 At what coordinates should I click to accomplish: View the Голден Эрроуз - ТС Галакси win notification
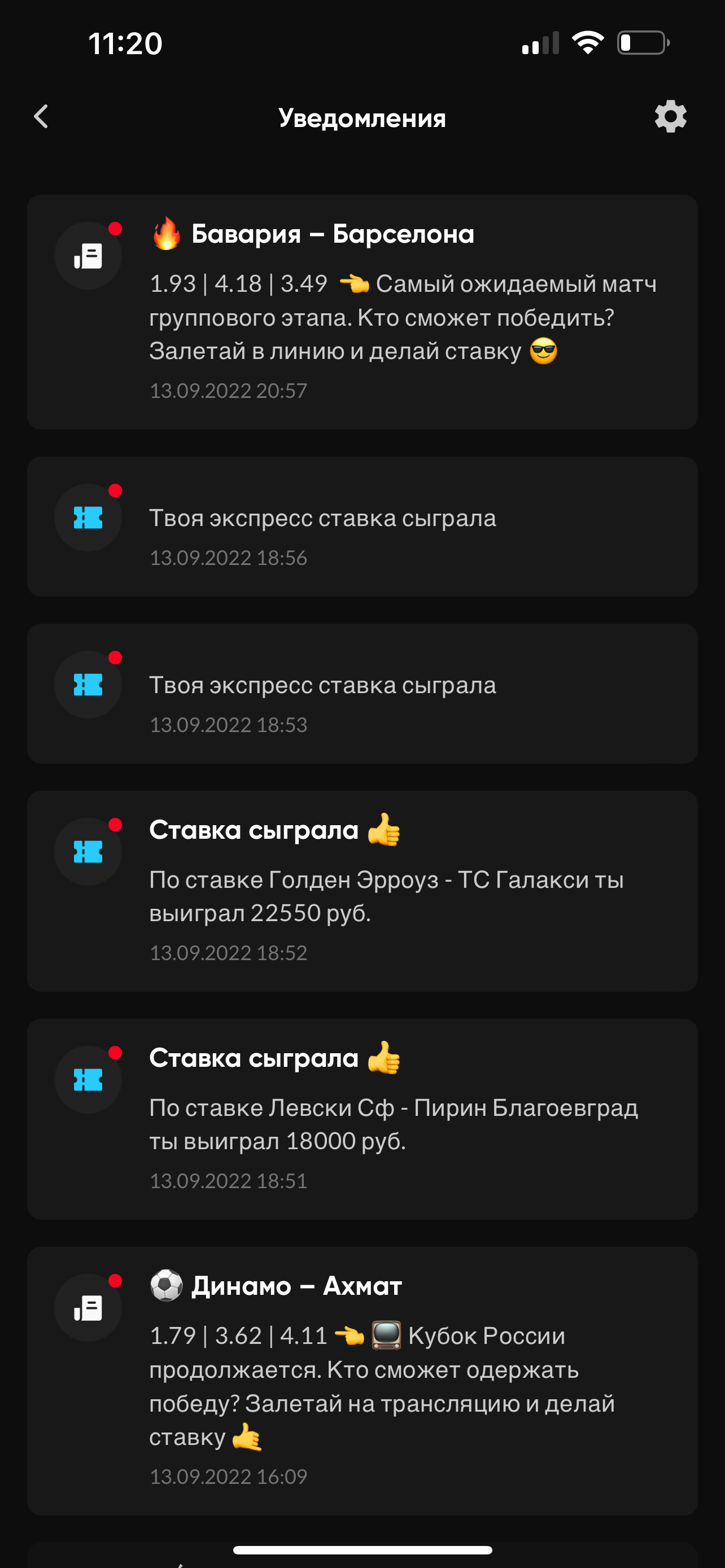[362, 891]
